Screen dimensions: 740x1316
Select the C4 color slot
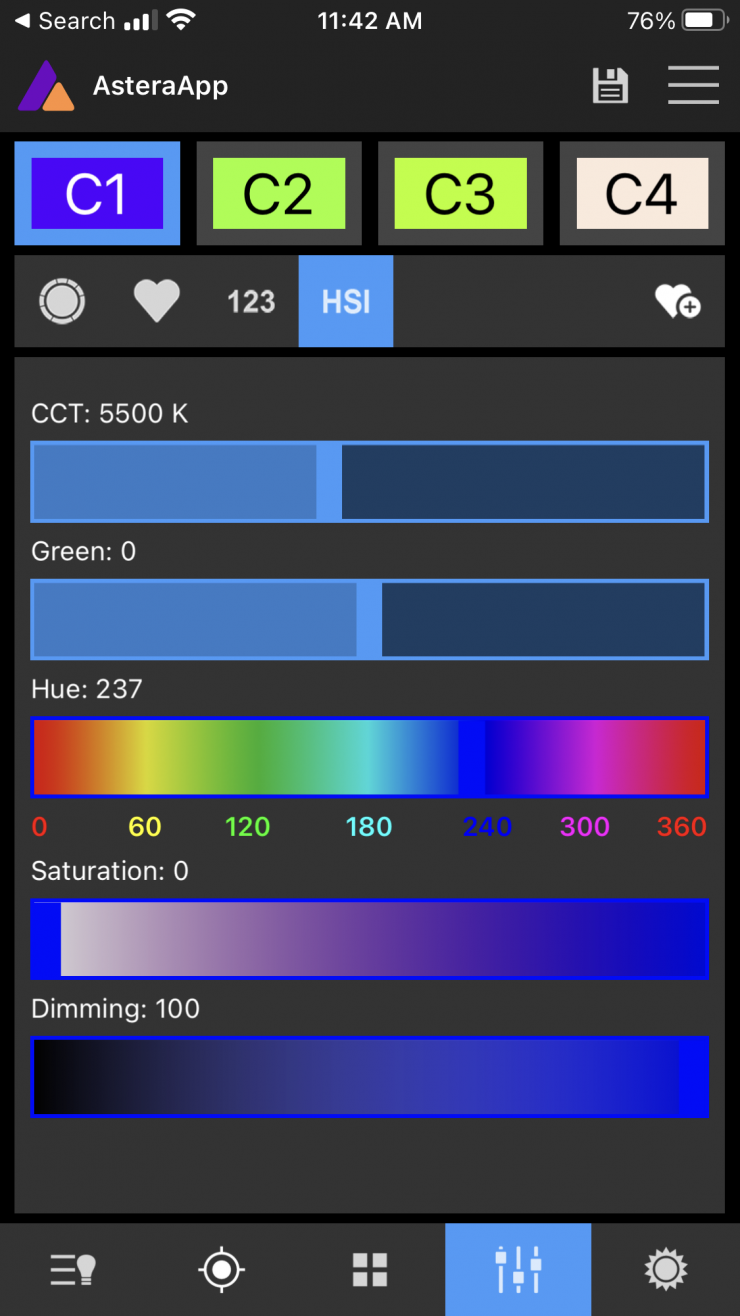(x=641, y=194)
